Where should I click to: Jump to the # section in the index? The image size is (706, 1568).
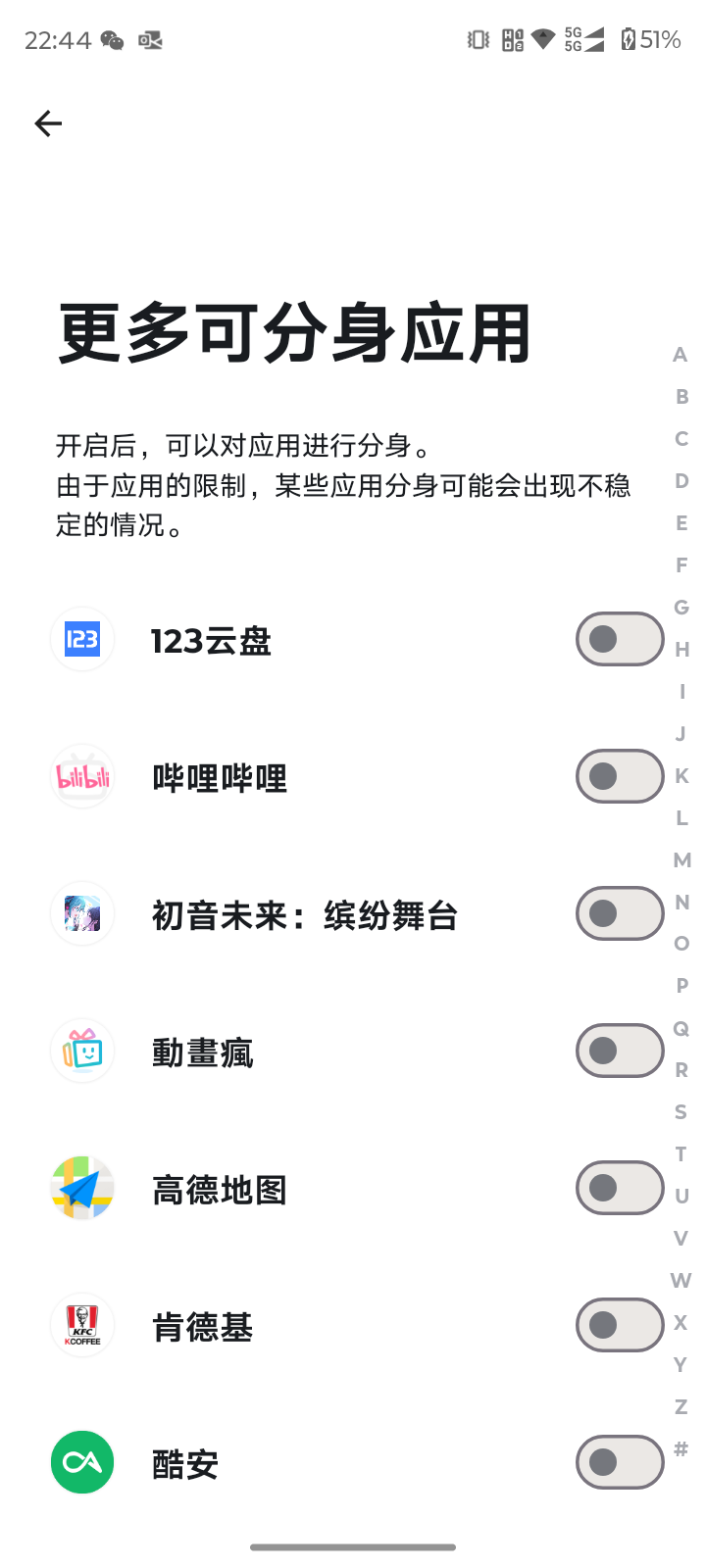pyautogui.click(x=681, y=1448)
